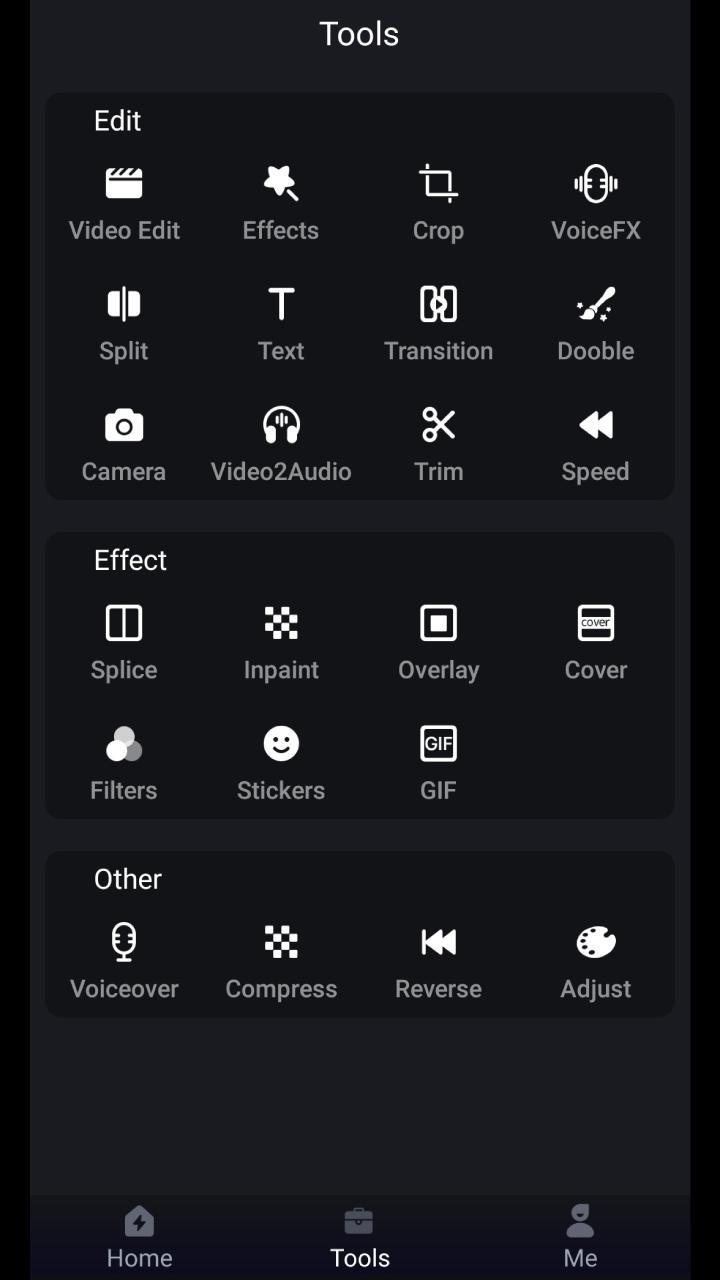Open the Me profile tab
The image size is (720, 1280).
tap(580, 1235)
